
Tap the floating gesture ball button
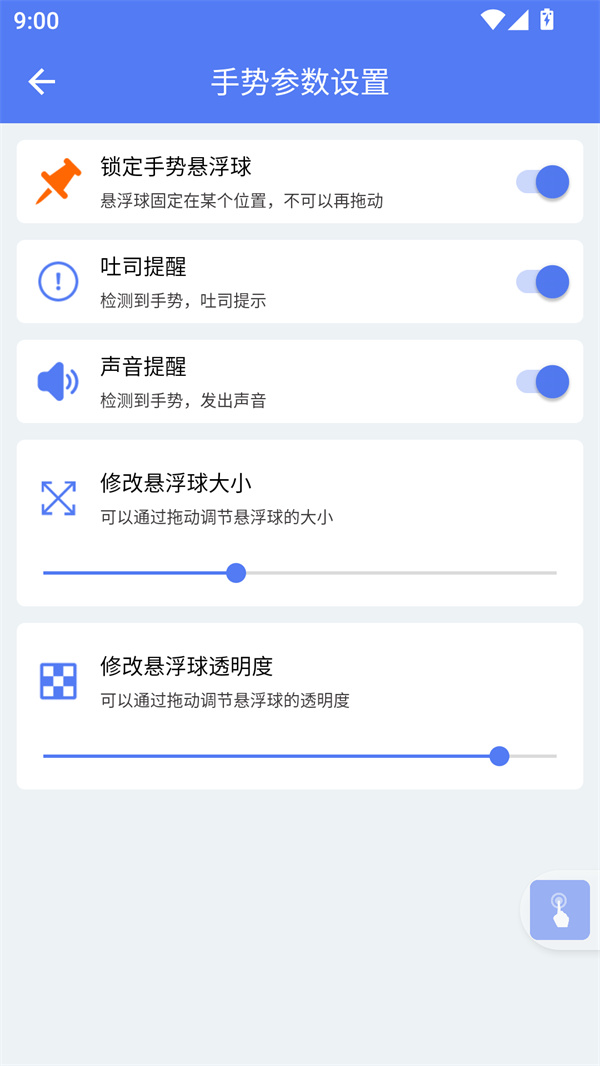(560, 910)
